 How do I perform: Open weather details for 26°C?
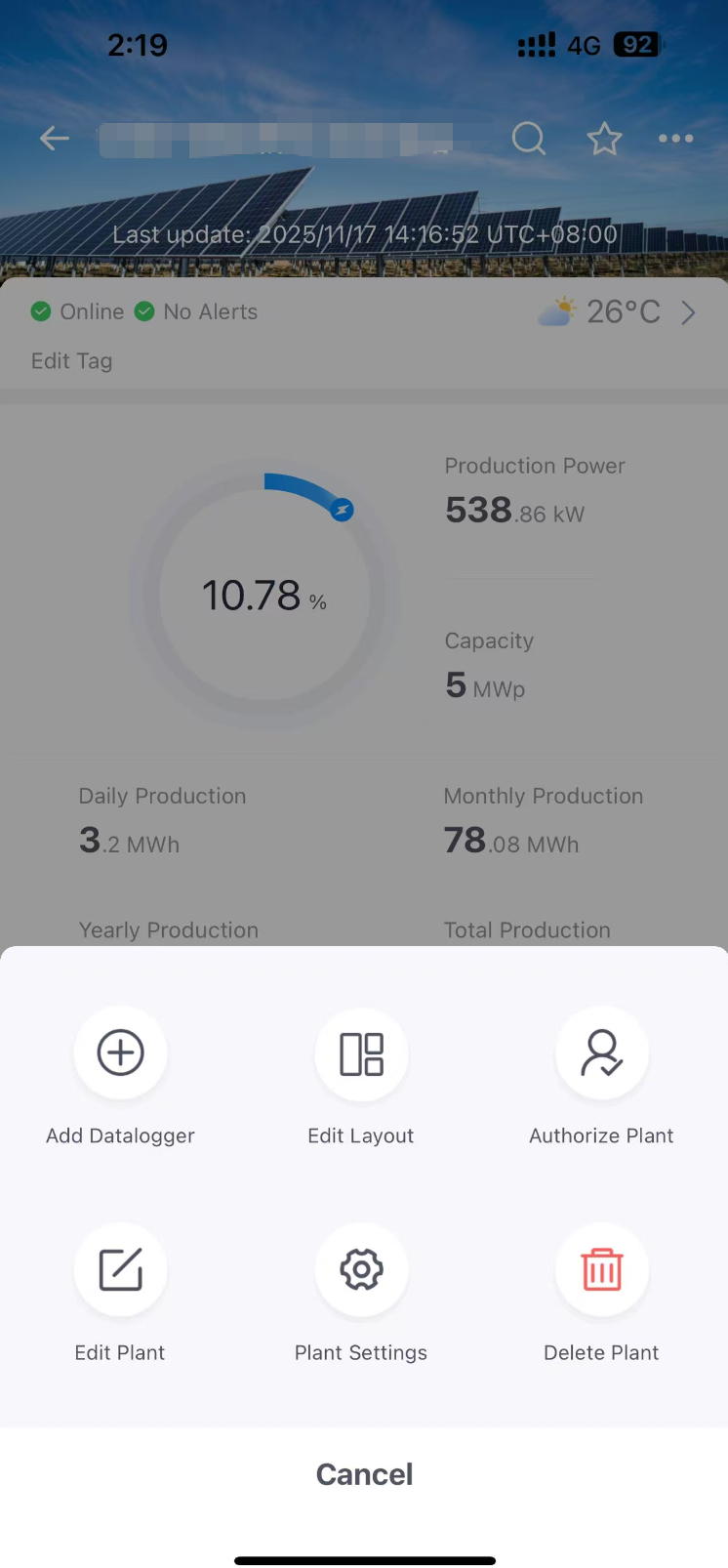(x=619, y=312)
